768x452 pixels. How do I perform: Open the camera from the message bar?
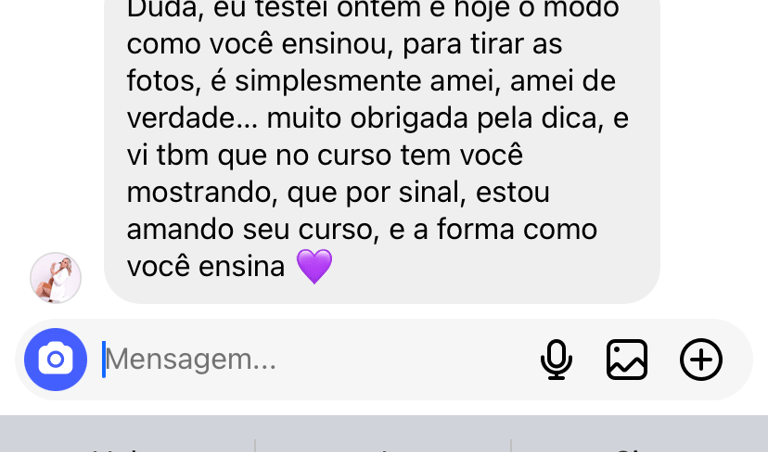click(55, 359)
